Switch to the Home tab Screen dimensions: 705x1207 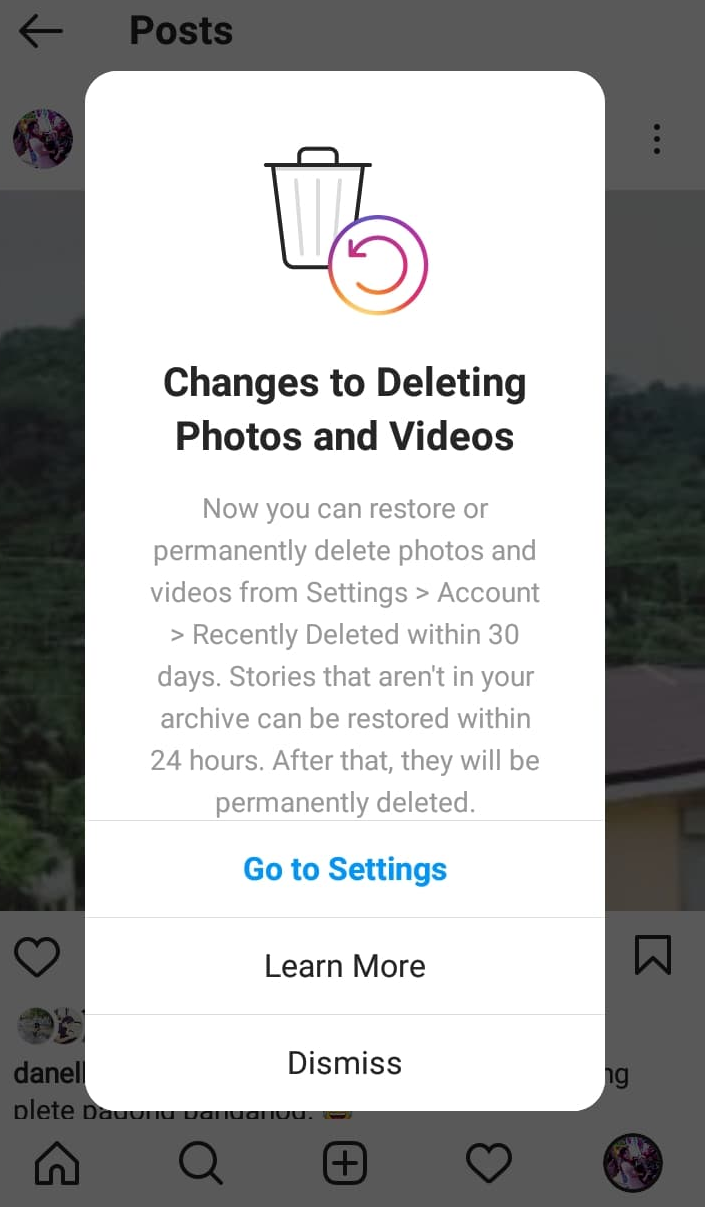(57, 1163)
